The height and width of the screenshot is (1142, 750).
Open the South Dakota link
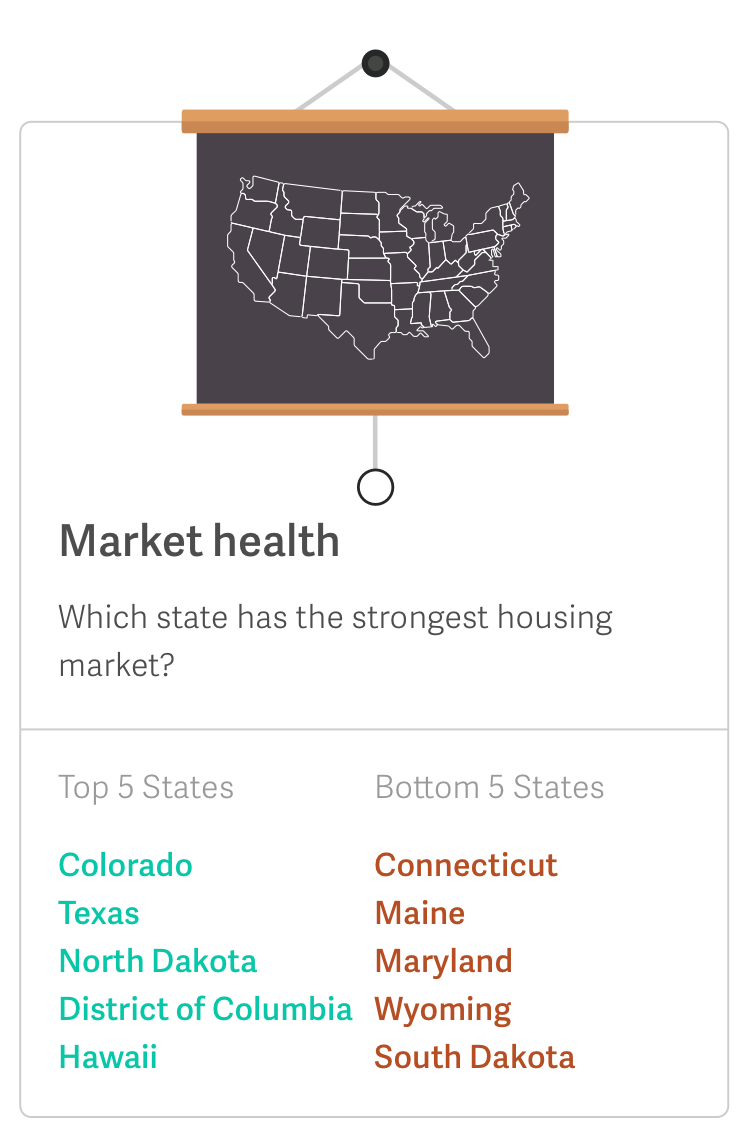coord(474,1057)
